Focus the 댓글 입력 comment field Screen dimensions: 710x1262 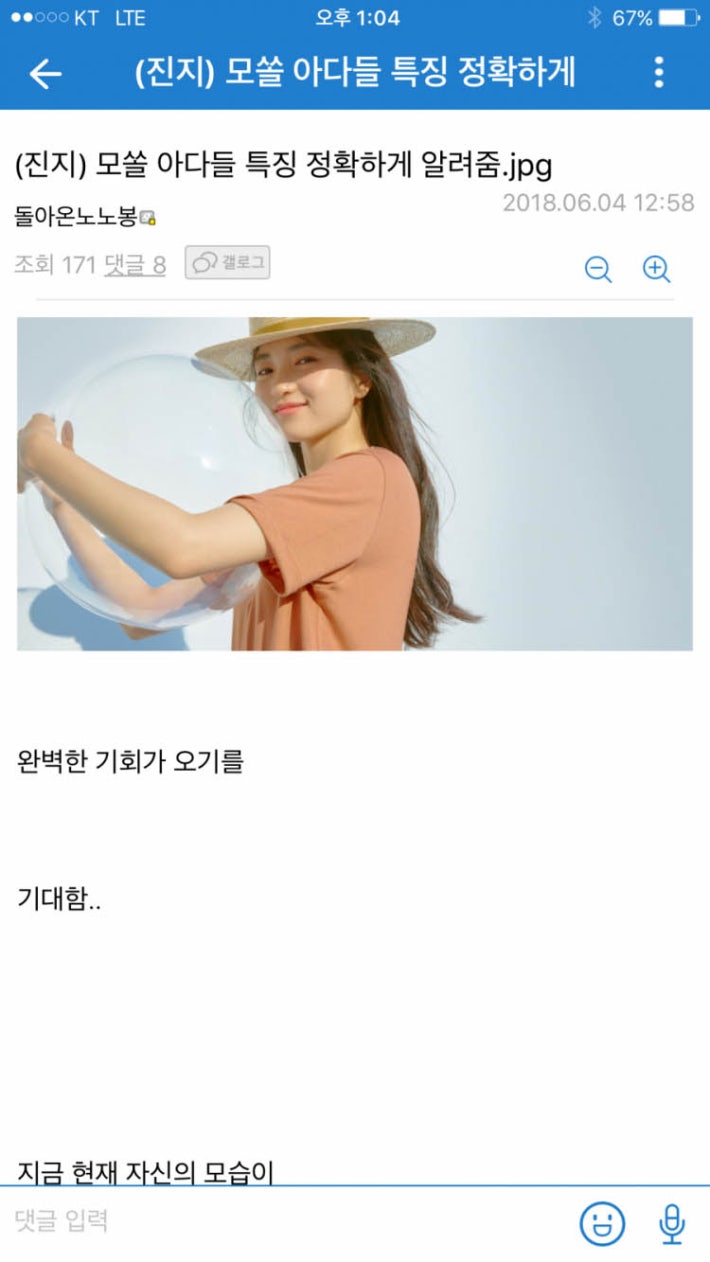tap(280, 1221)
